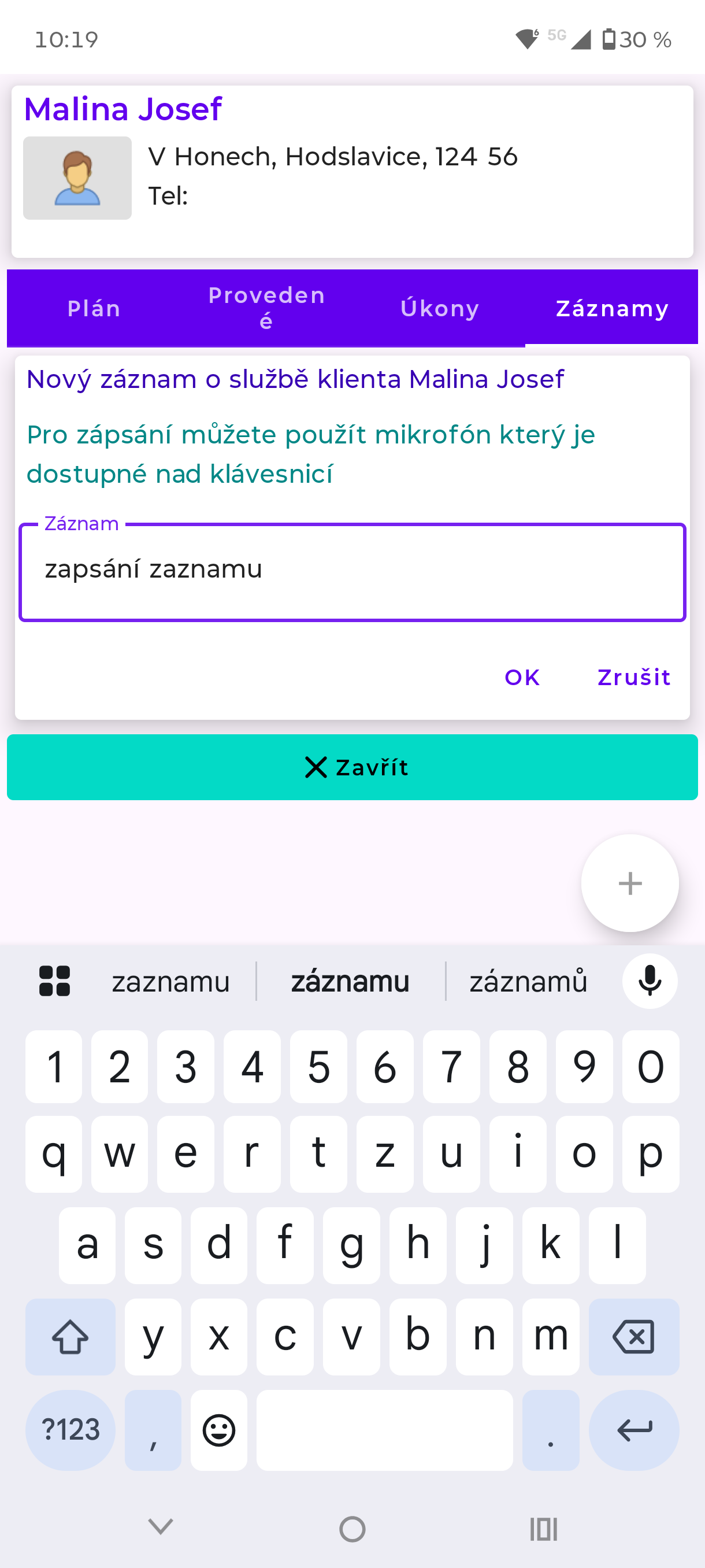
Task: Tap the client avatar picture of Malina Josef
Action: coord(77,177)
